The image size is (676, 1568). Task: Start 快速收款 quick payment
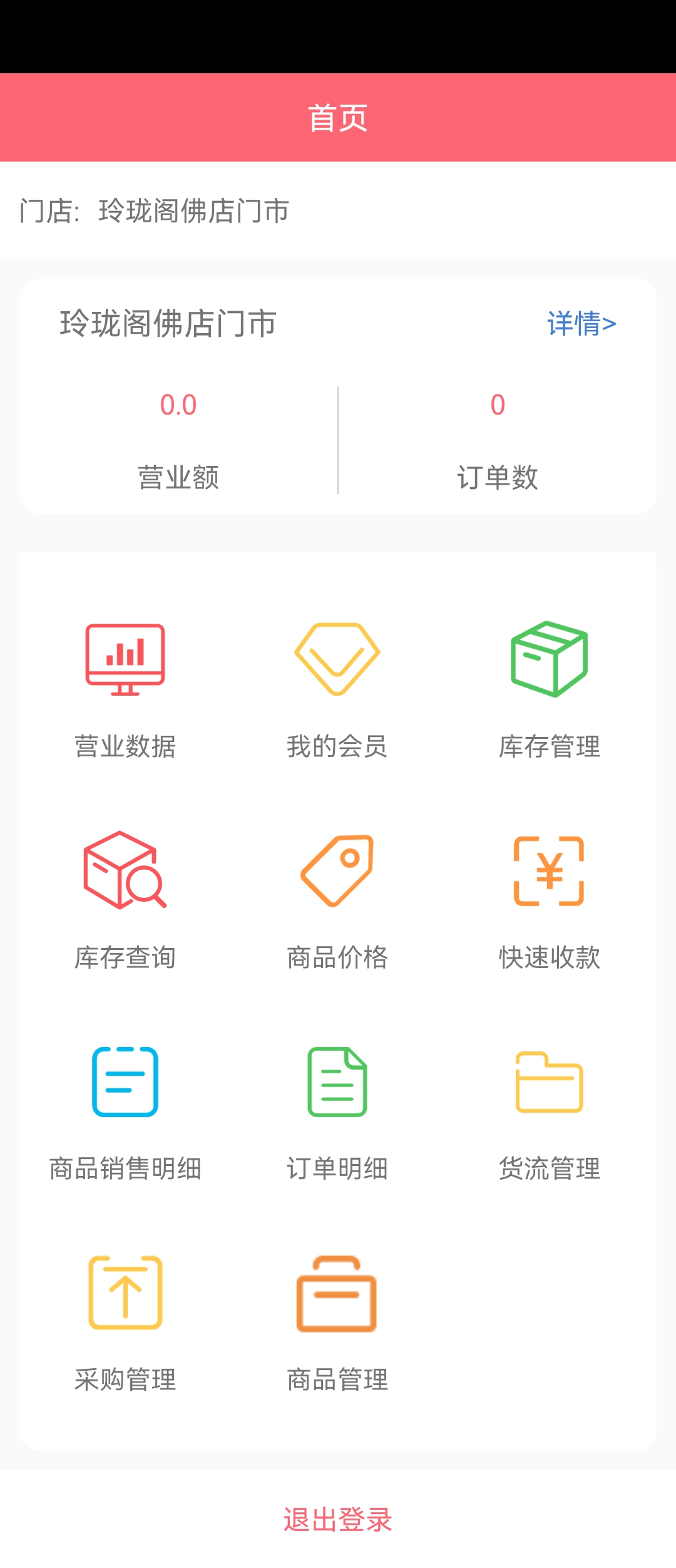[549, 900]
